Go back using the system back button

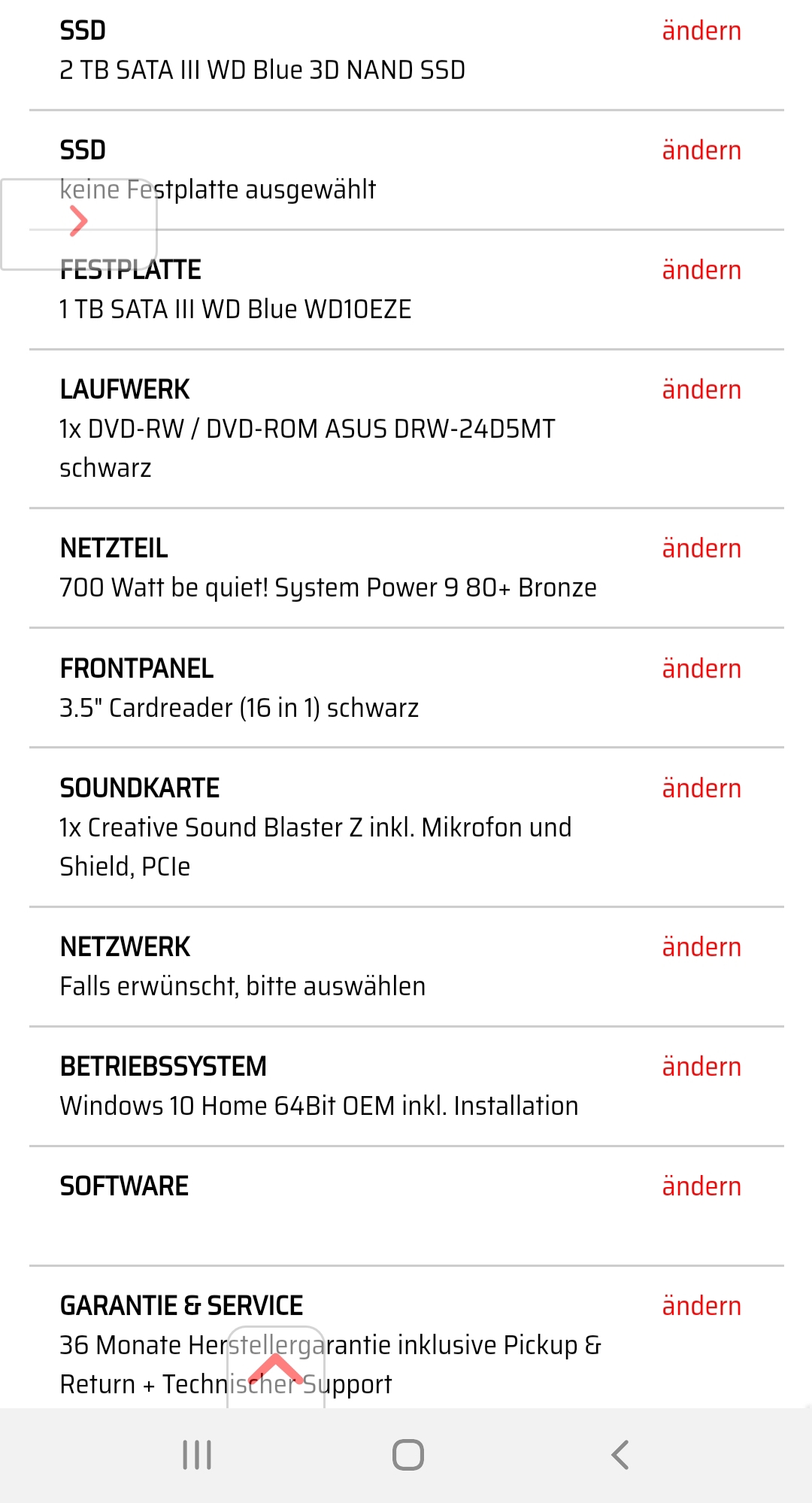click(x=620, y=1455)
